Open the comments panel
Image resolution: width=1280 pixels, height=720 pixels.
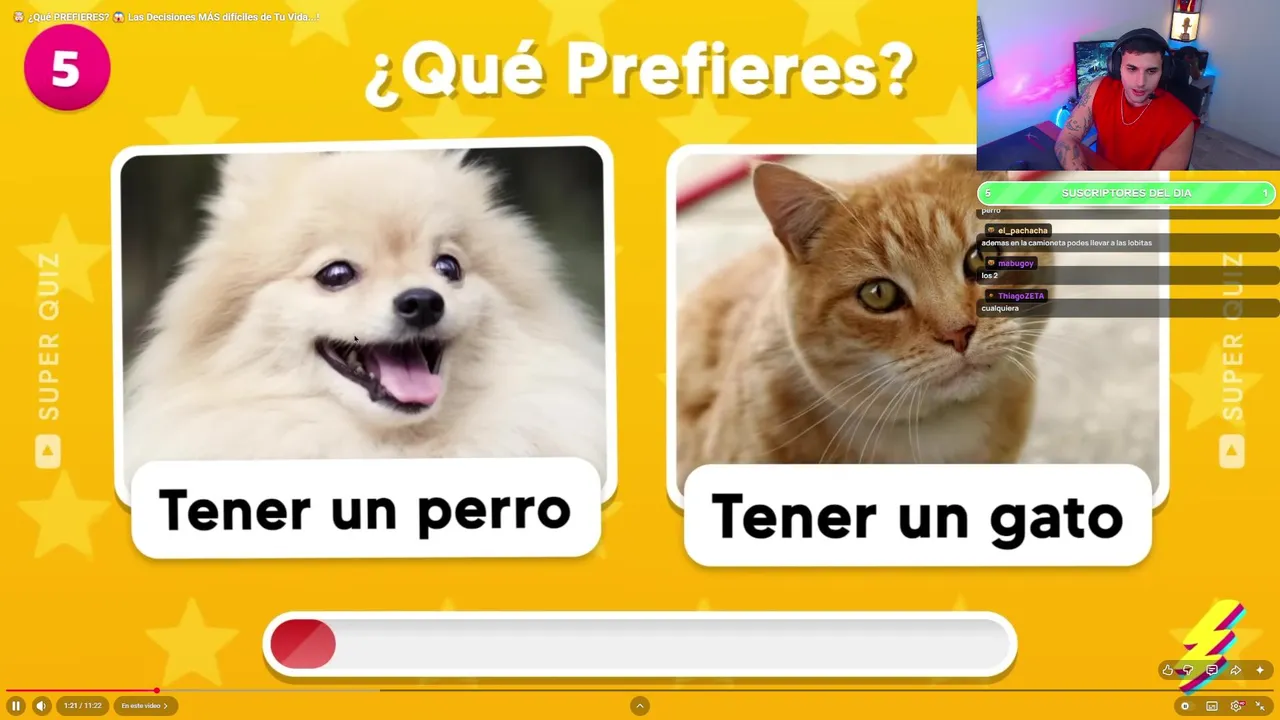1212,670
